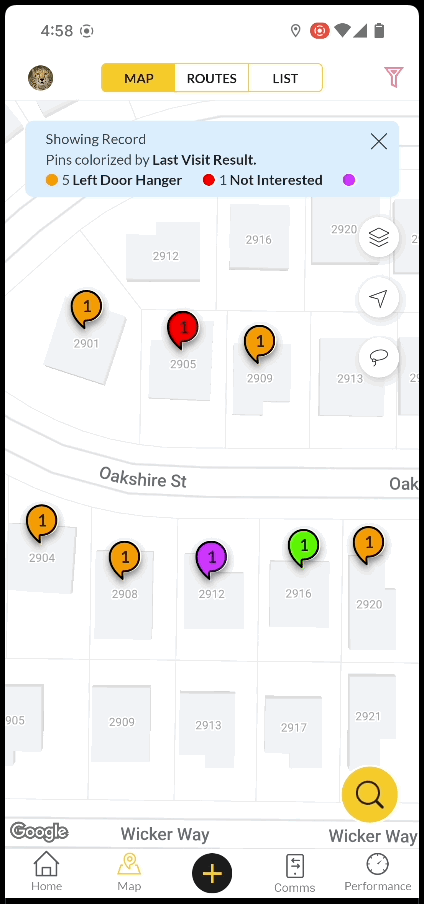This screenshot has width=424, height=904.
Task: Tap the black plus add button
Action: click(212, 873)
